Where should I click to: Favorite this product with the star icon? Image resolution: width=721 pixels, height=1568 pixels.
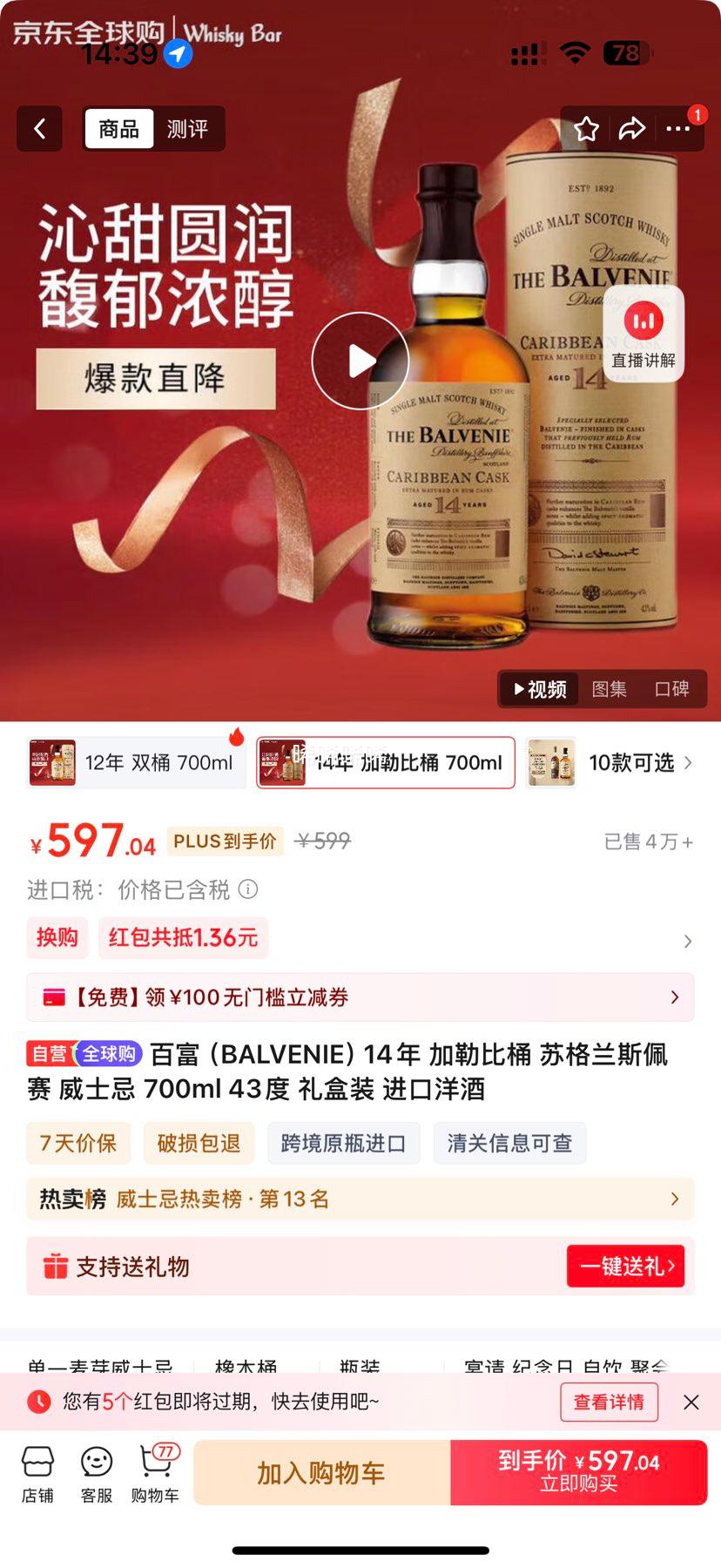click(586, 129)
